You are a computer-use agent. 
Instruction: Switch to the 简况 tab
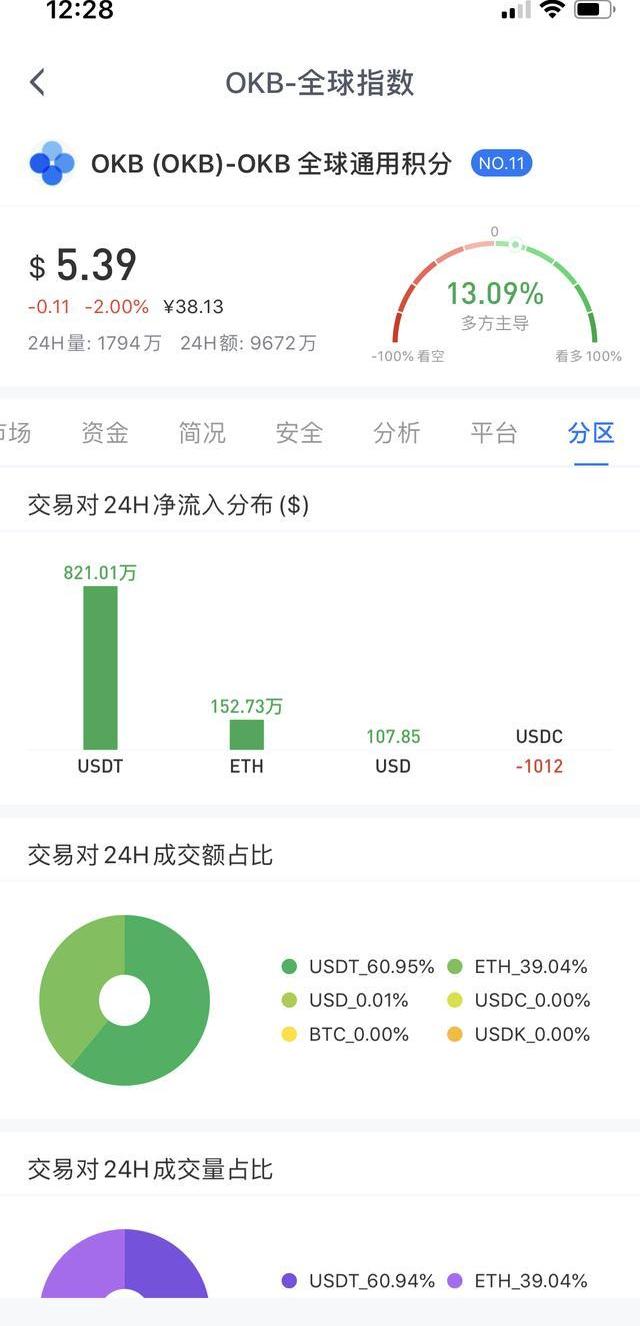[x=202, y=433]
